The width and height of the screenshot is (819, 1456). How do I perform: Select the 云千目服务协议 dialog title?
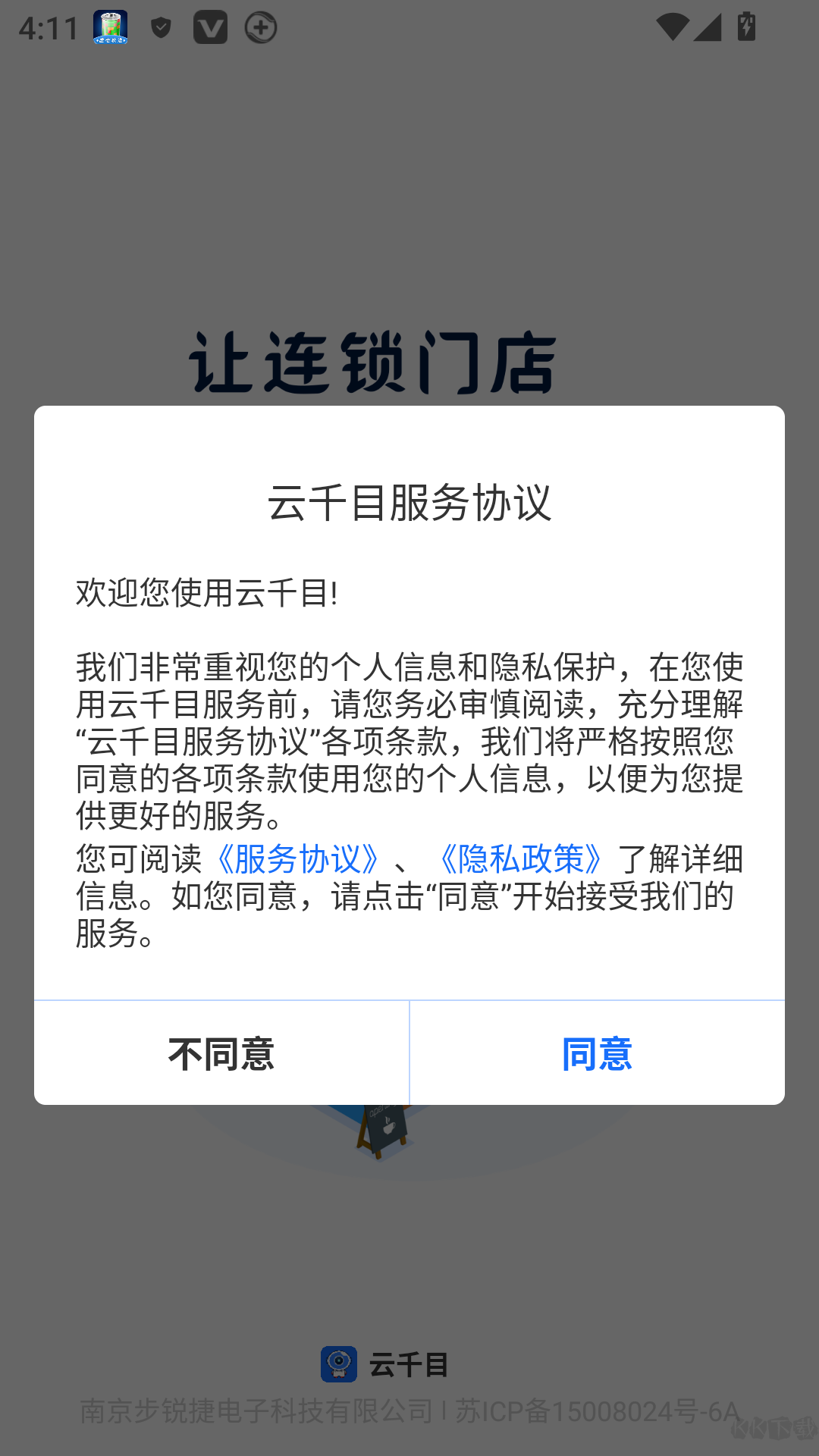pyautogui.click(x=409, y=500)
